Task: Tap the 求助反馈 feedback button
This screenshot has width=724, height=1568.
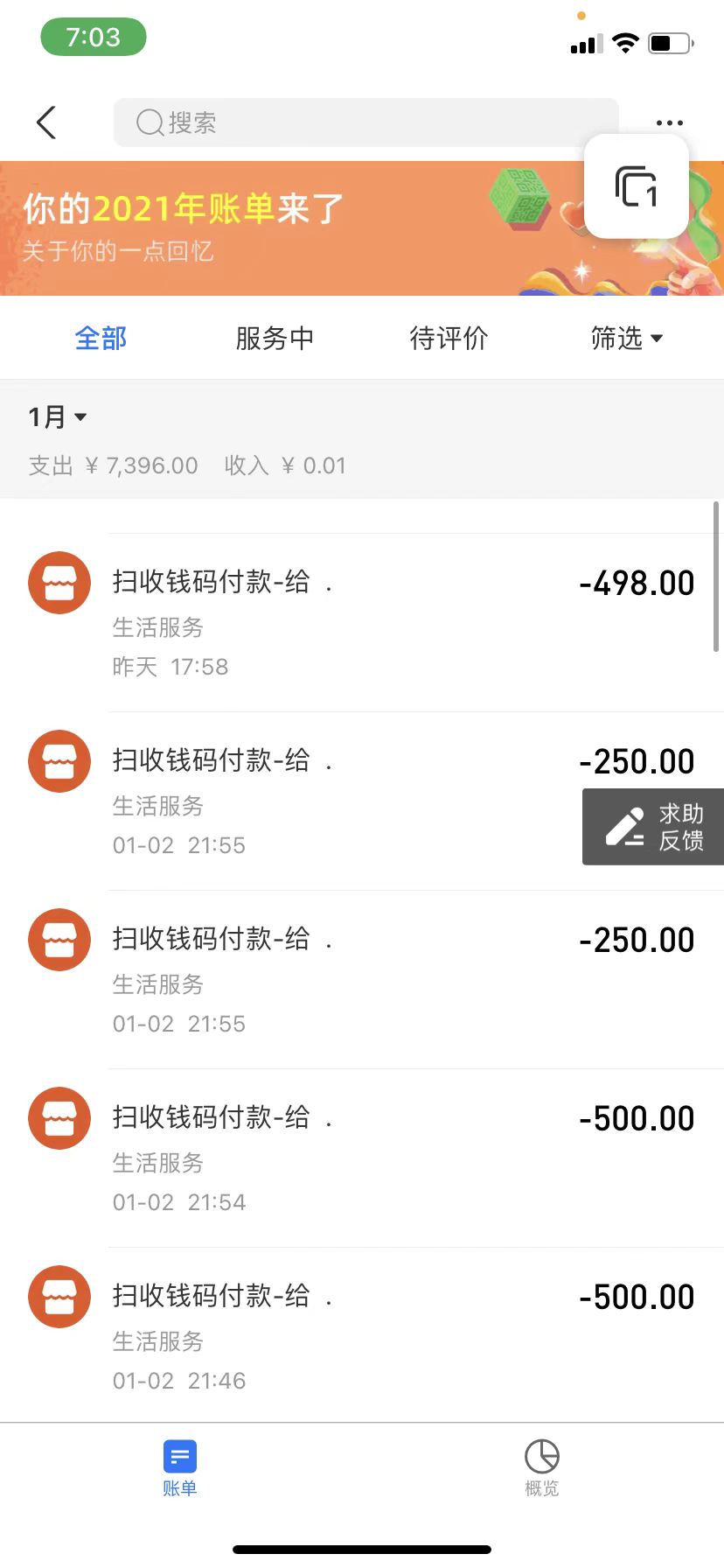Action: 653,827
